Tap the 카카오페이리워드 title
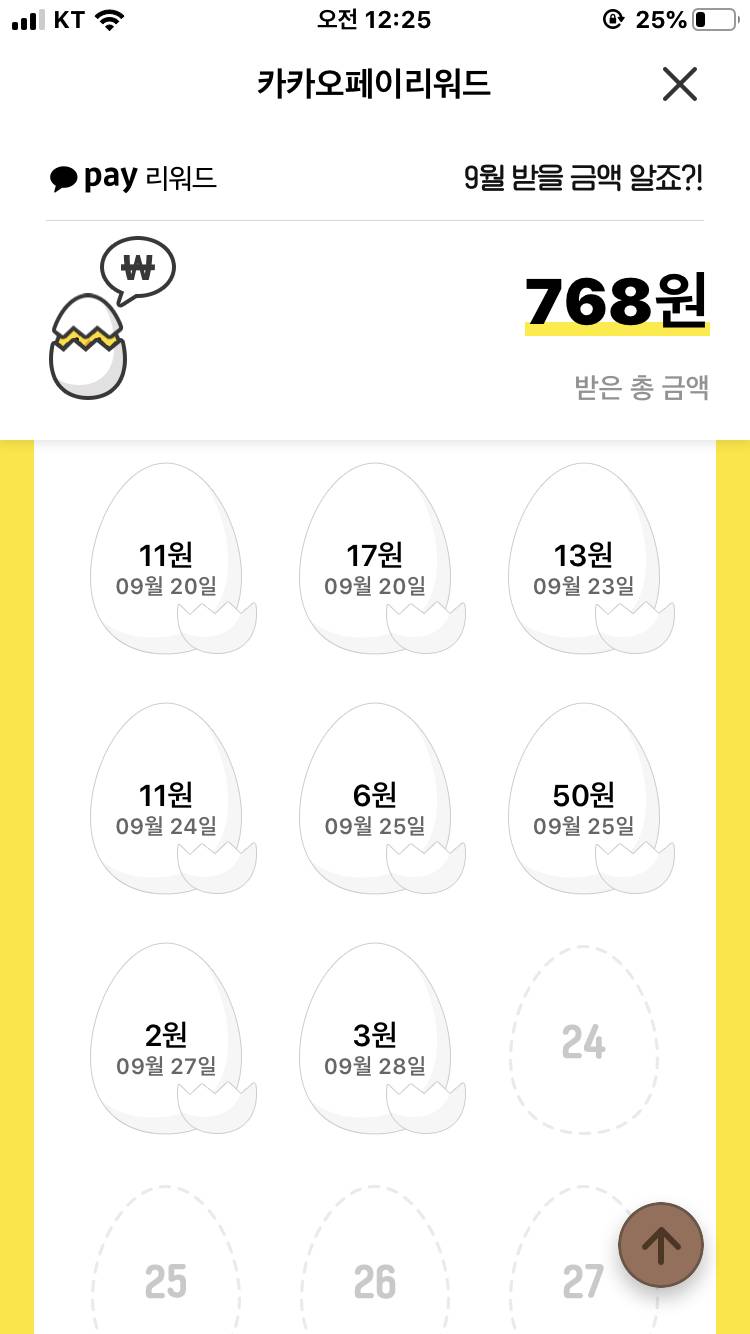 373,84
